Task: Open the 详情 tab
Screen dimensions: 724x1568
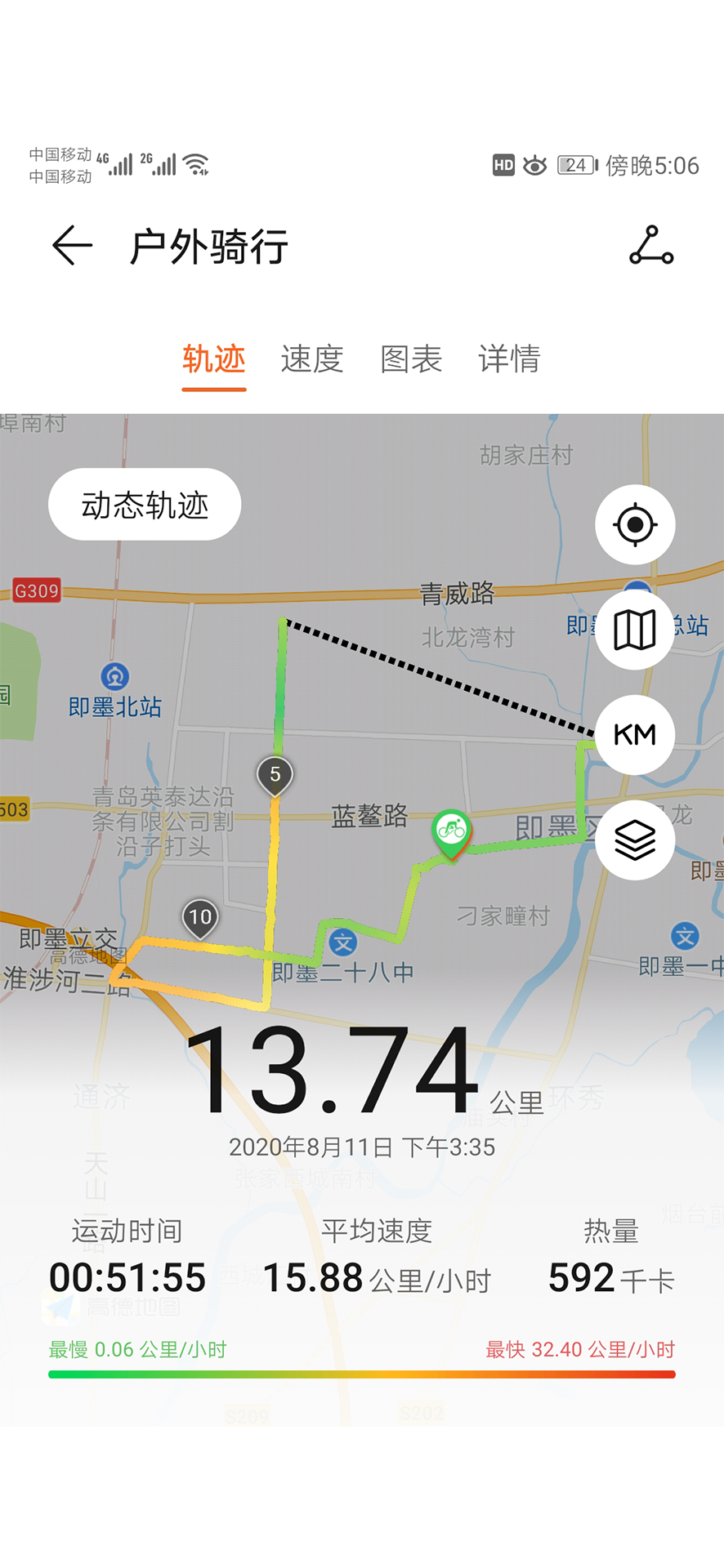Action: (x=509, y=359)
